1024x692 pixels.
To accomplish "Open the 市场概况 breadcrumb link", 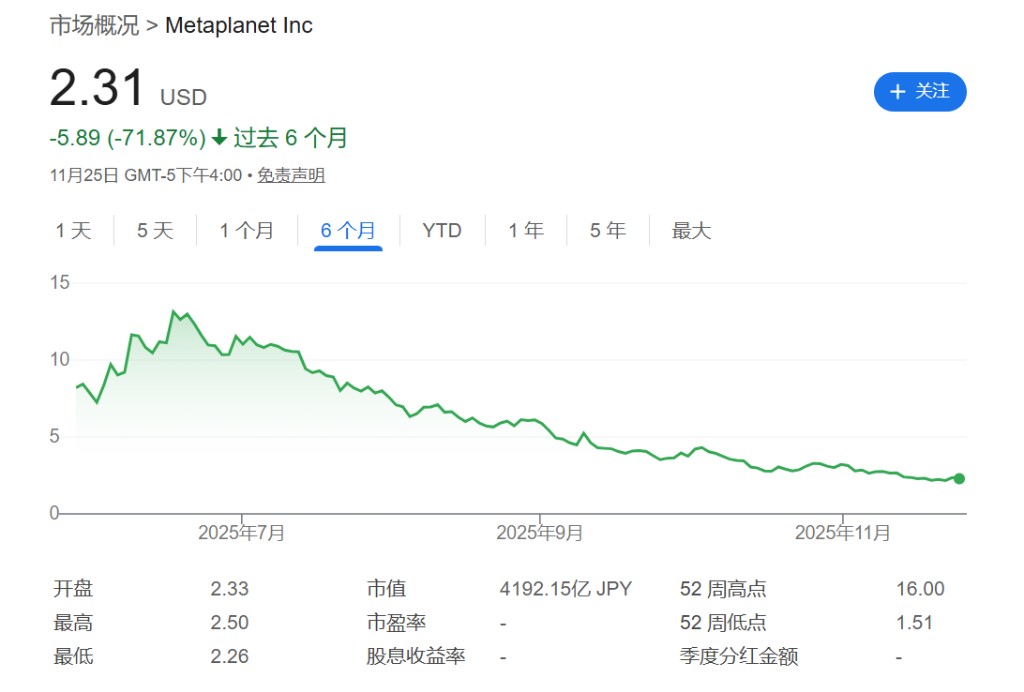I will [95, 26].
